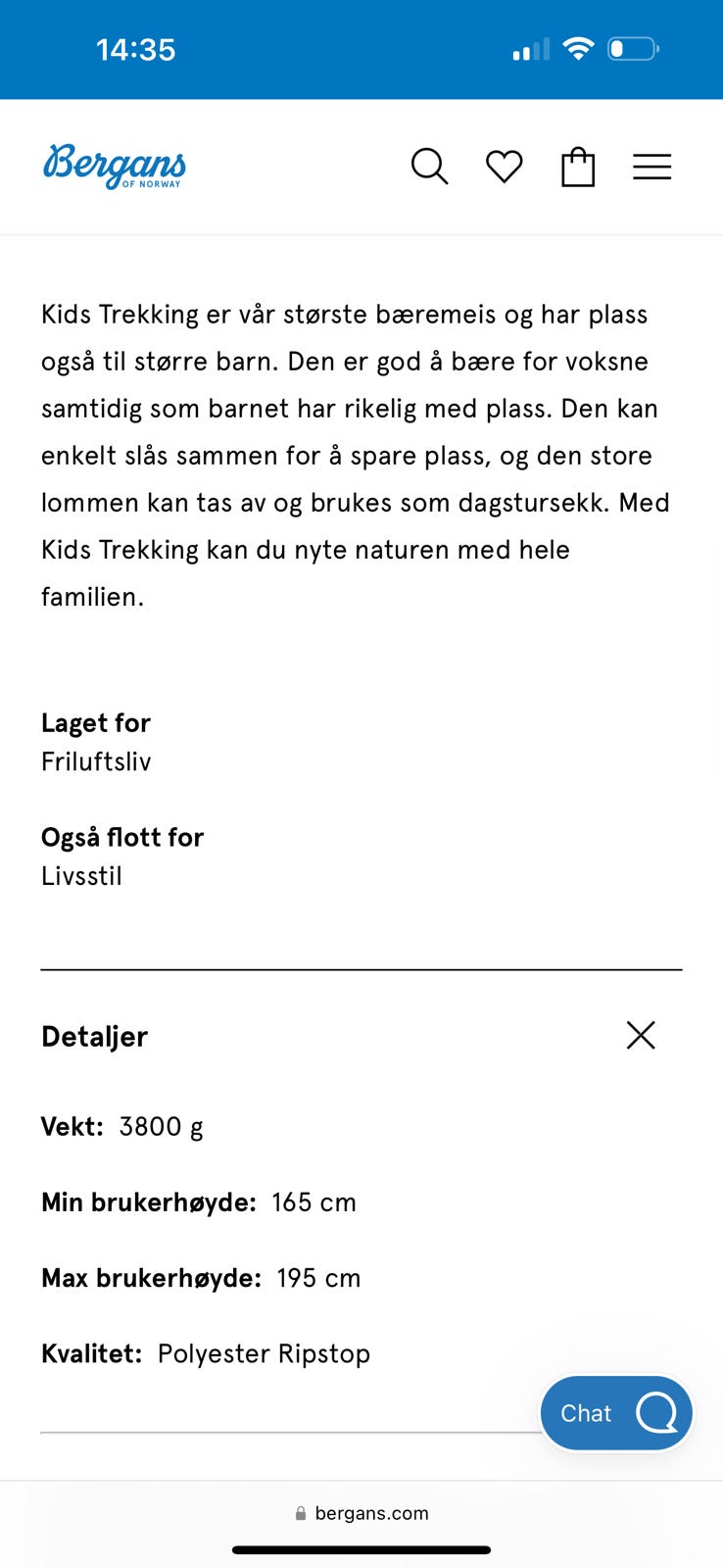Click the Bergans of Norway logo

[x=114, y=167]
